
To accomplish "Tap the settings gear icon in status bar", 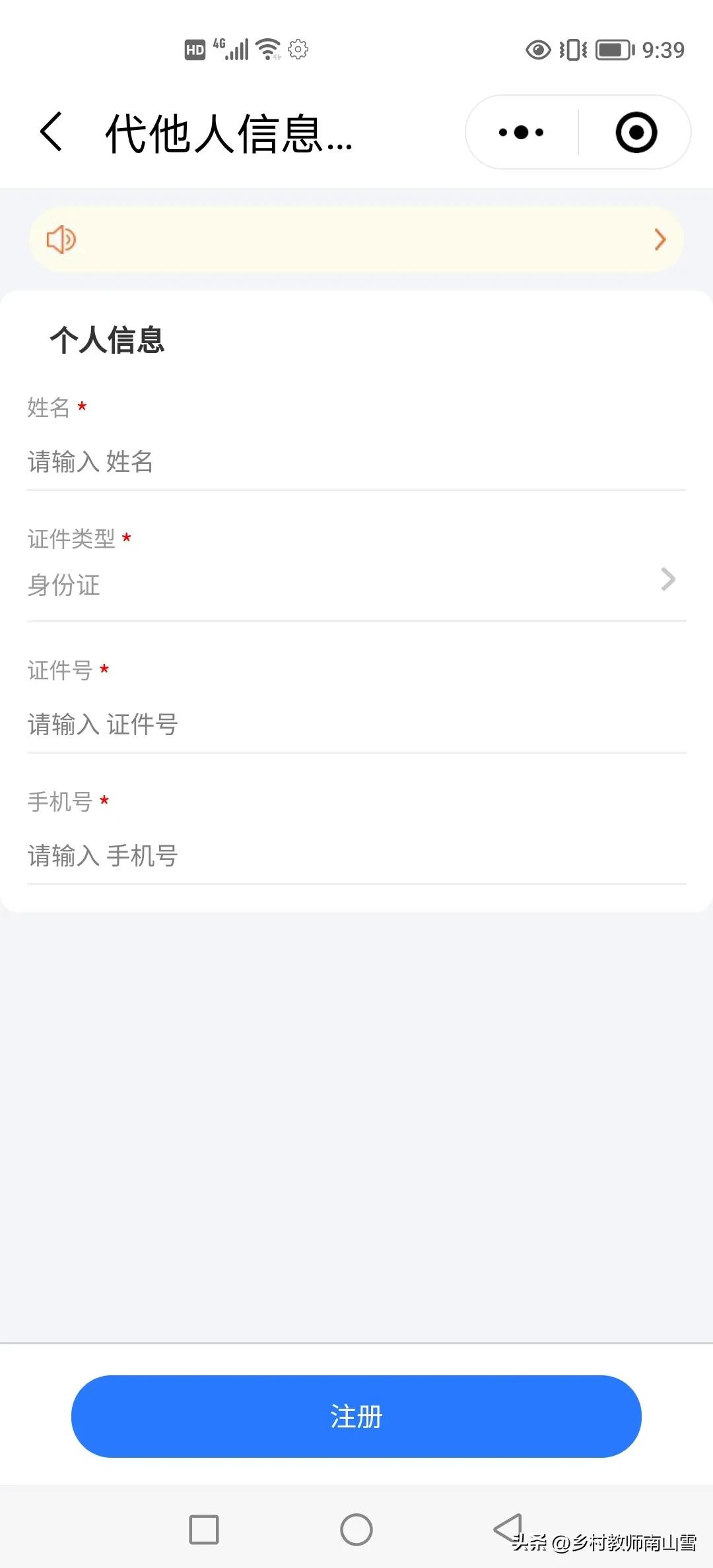I will (297, 50).
